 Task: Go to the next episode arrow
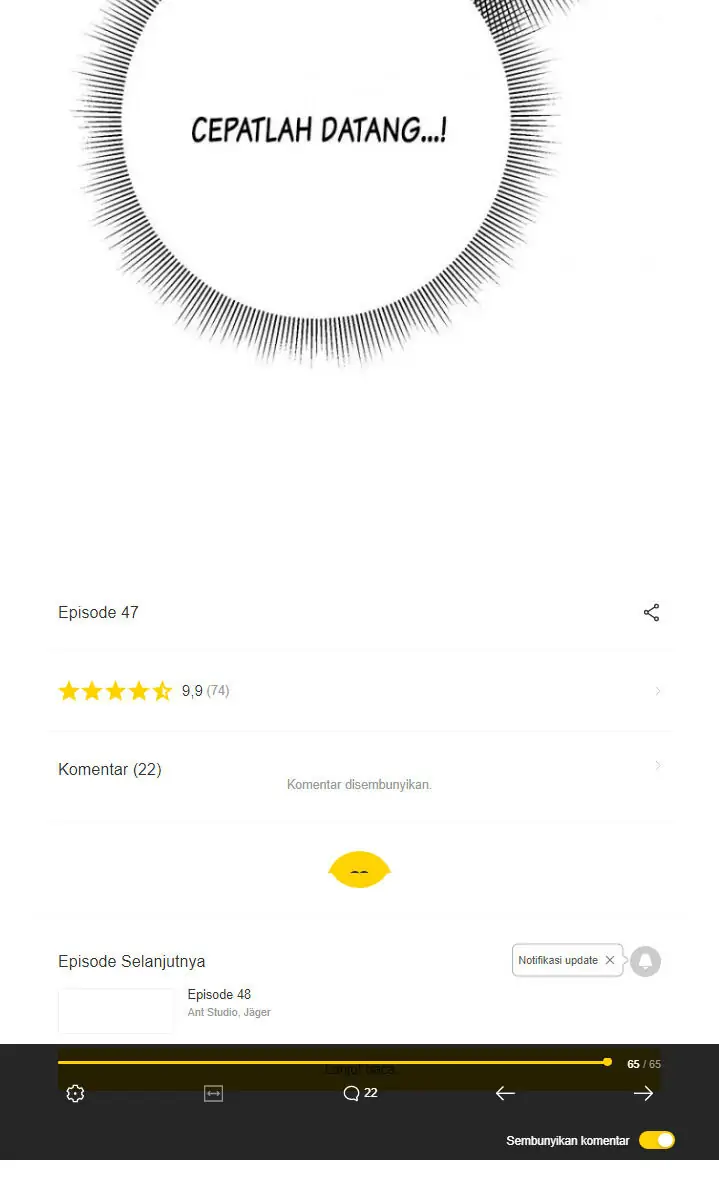[643, 1094]
